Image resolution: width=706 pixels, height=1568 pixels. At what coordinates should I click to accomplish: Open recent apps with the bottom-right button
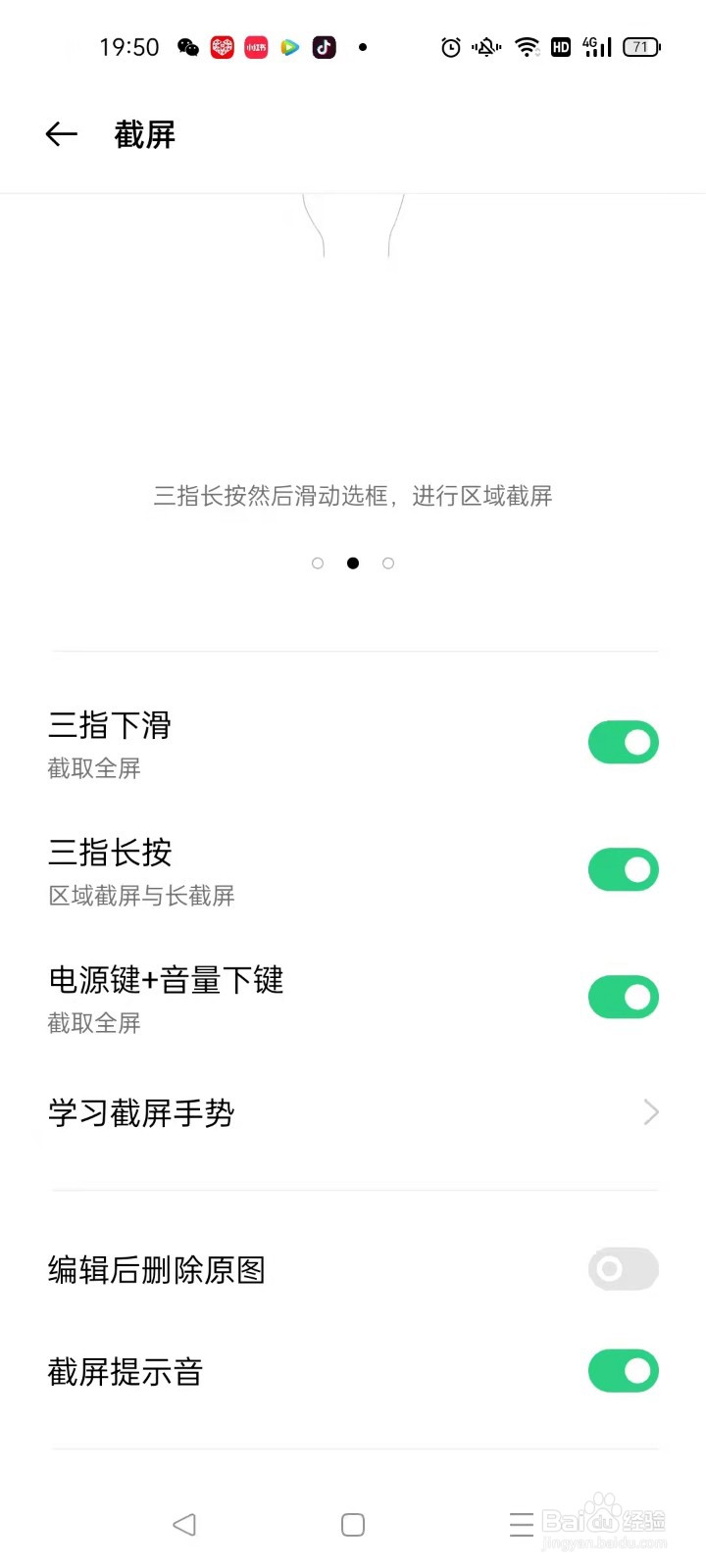pos(521,1524)
